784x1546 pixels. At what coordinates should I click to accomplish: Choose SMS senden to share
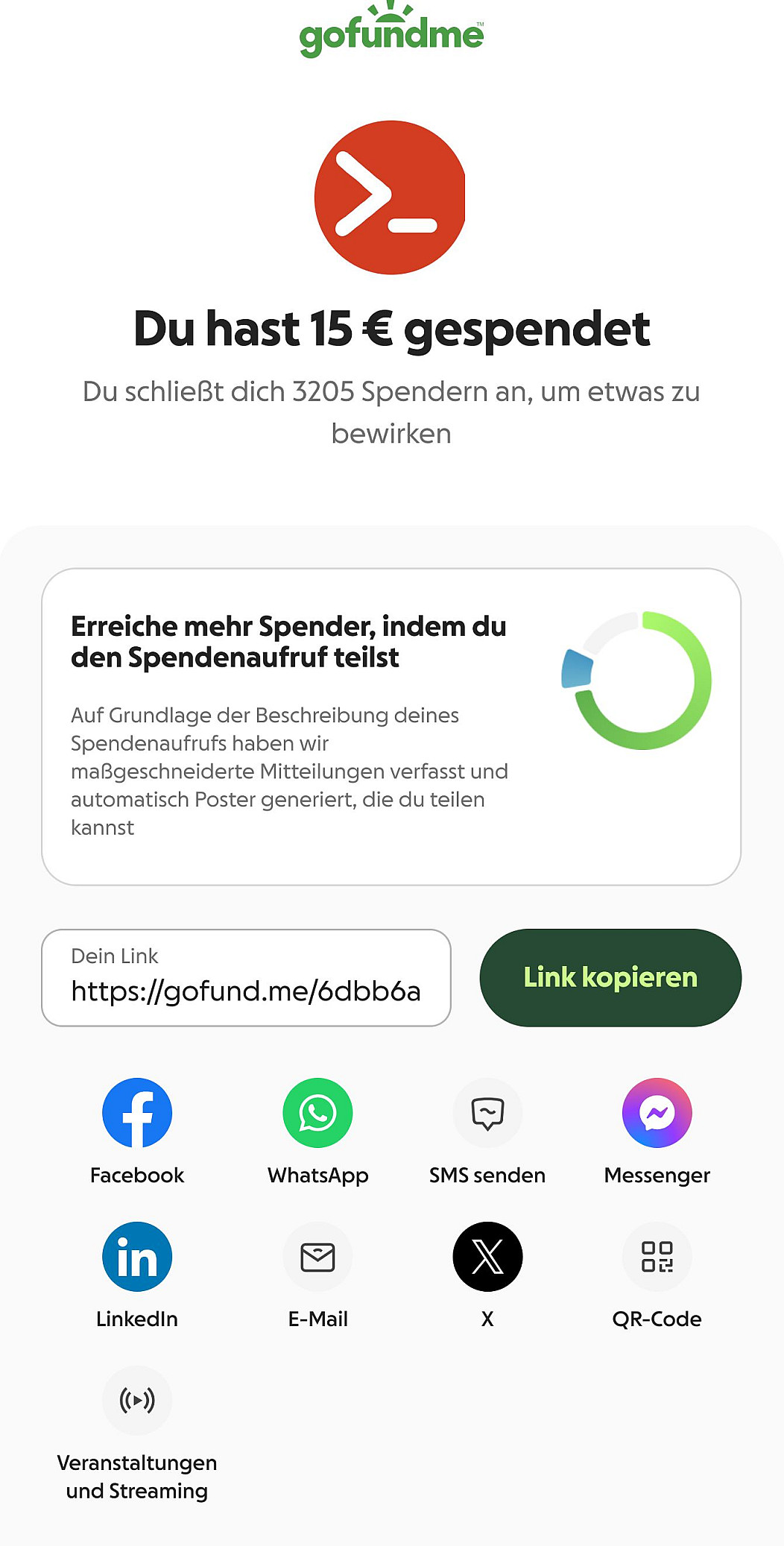coord(487,1113)
